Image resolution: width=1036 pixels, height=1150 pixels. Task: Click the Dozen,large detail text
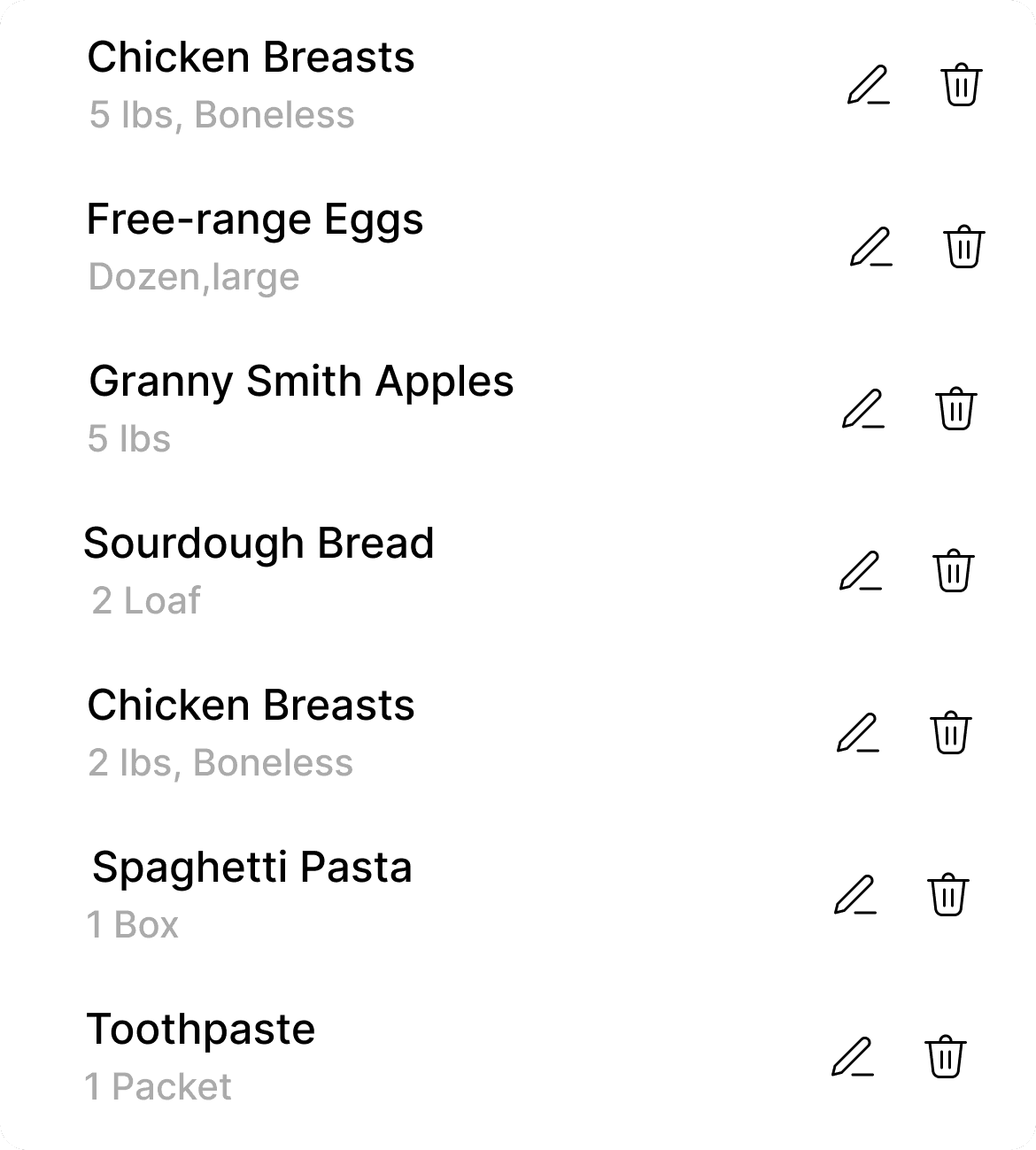(x=195, y=276)
